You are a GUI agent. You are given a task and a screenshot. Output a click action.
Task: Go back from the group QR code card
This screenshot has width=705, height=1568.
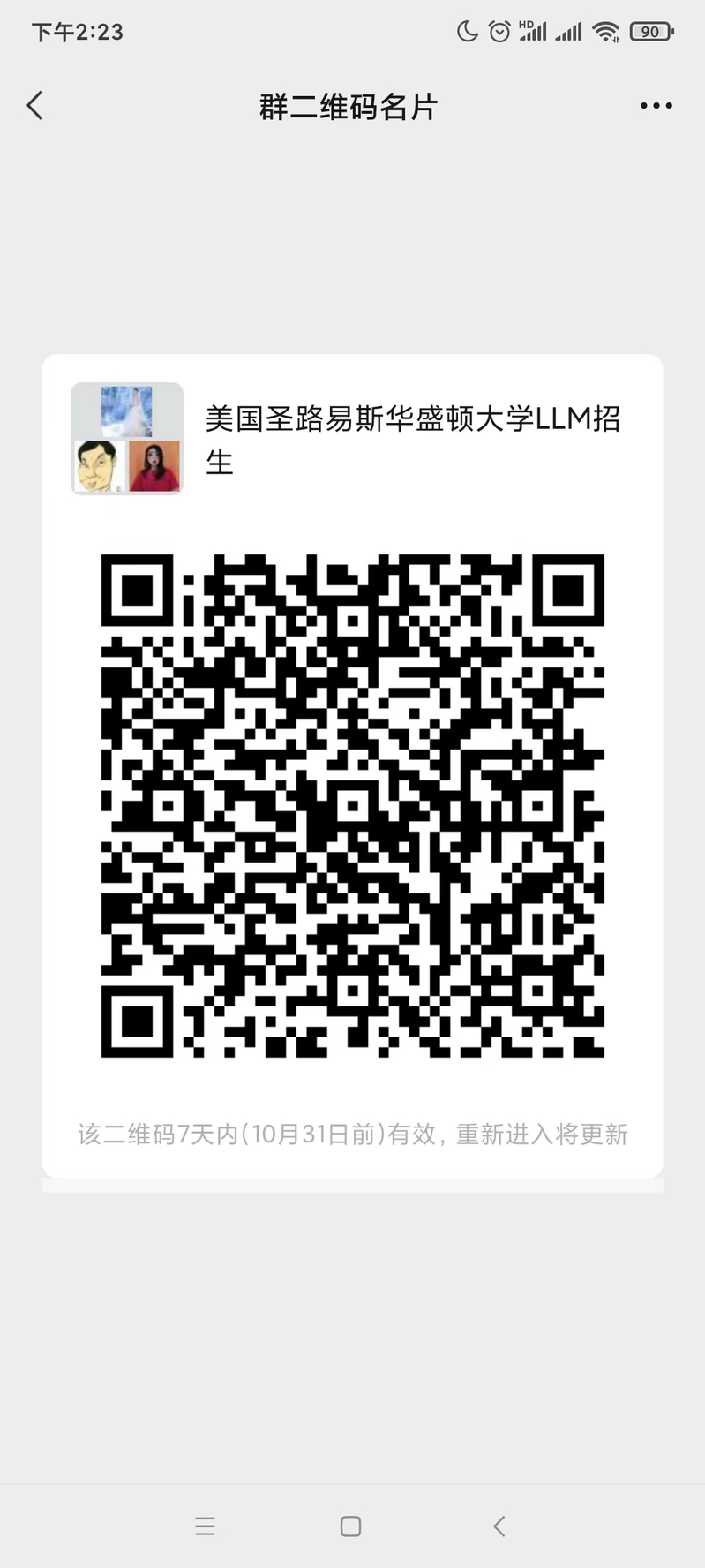pos(35,106)
